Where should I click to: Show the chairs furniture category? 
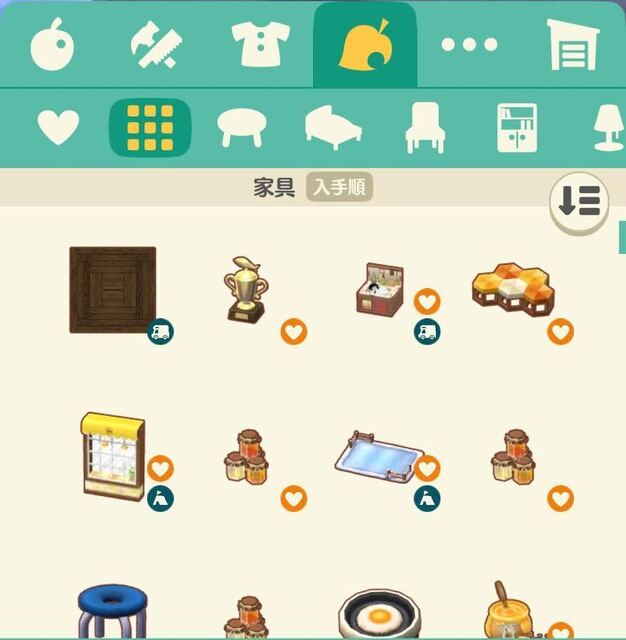click(424, 128)
